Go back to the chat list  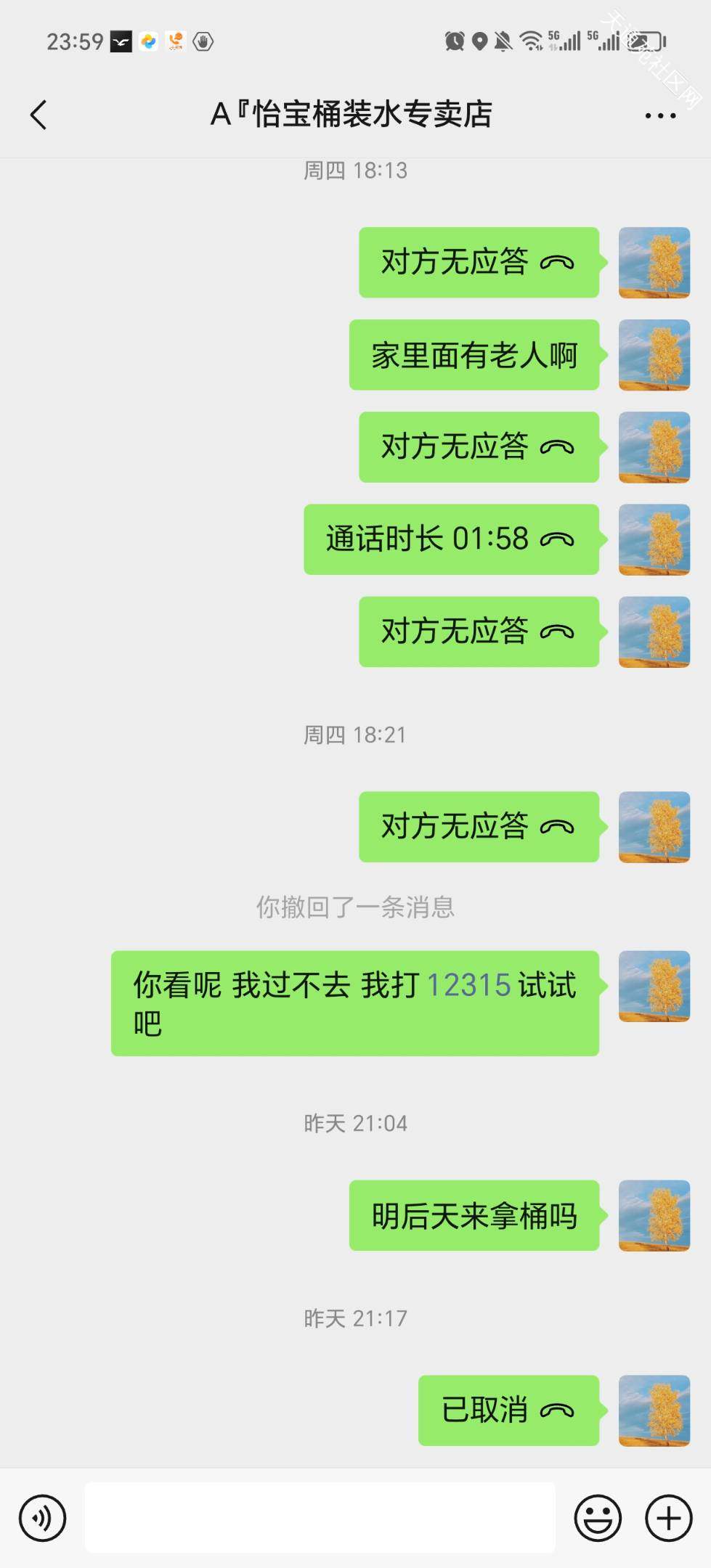coord(38,115)
